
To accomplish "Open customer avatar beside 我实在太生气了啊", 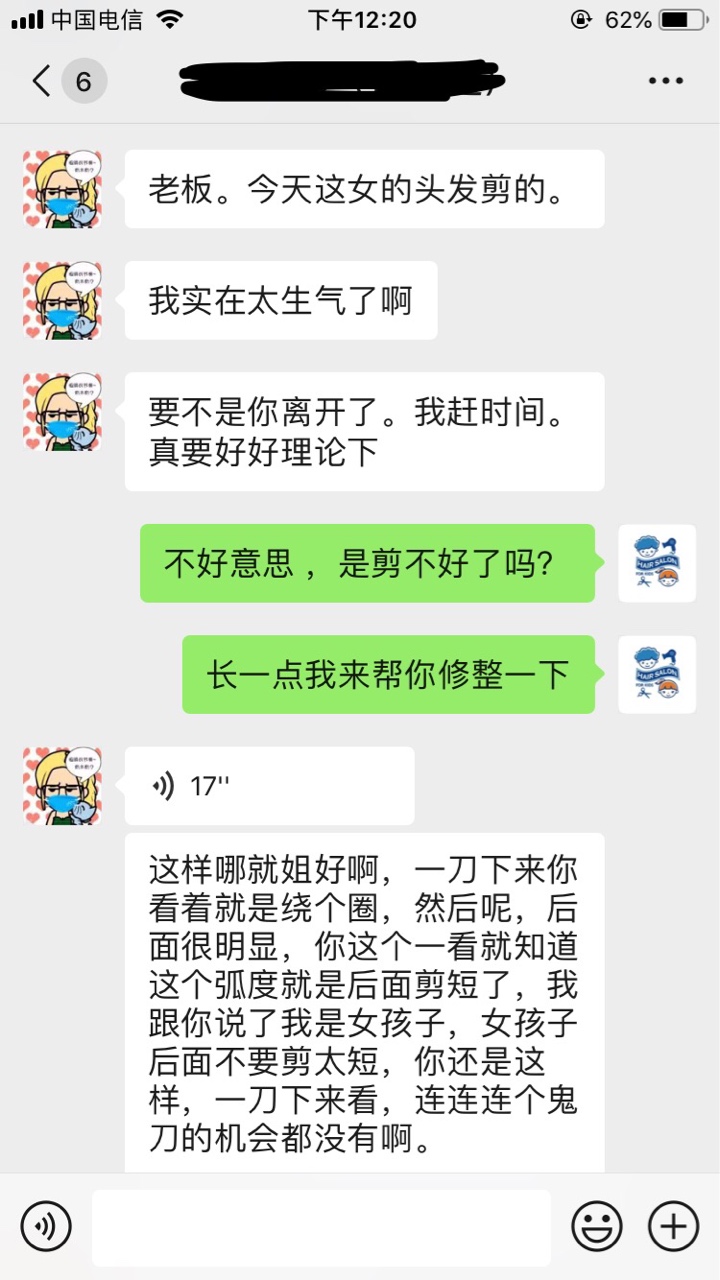I will point(62,300).
